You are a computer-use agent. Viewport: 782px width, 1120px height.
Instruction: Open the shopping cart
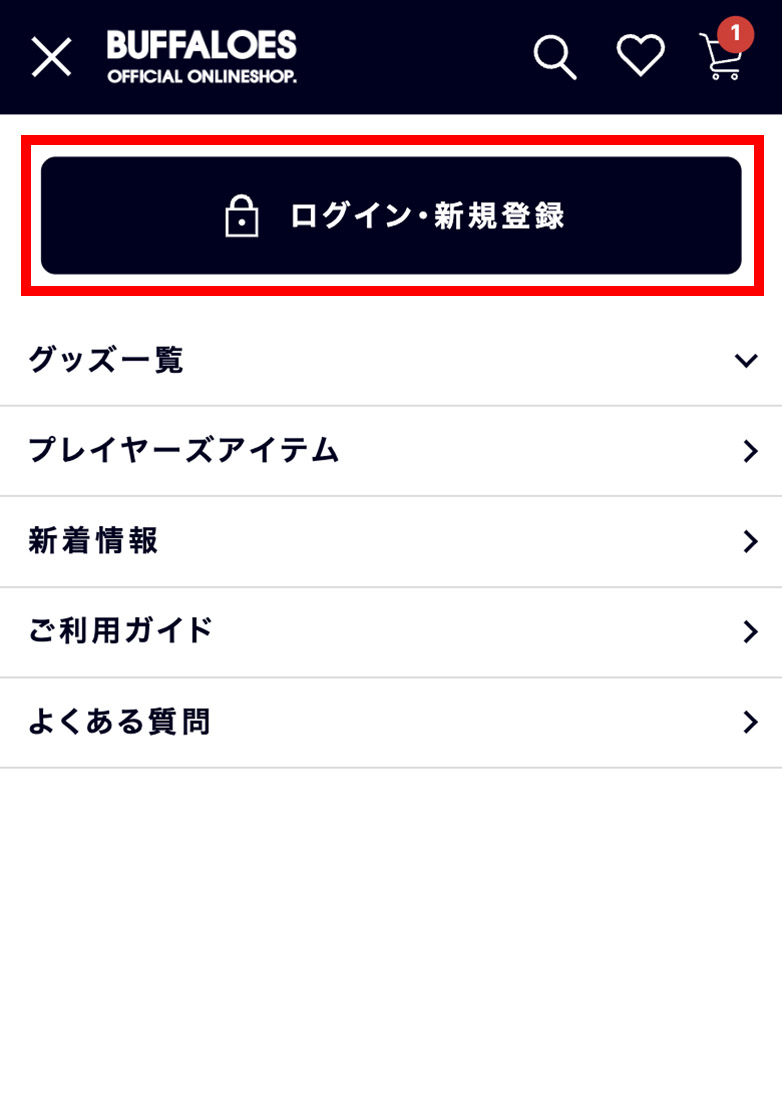pos(722,56)
